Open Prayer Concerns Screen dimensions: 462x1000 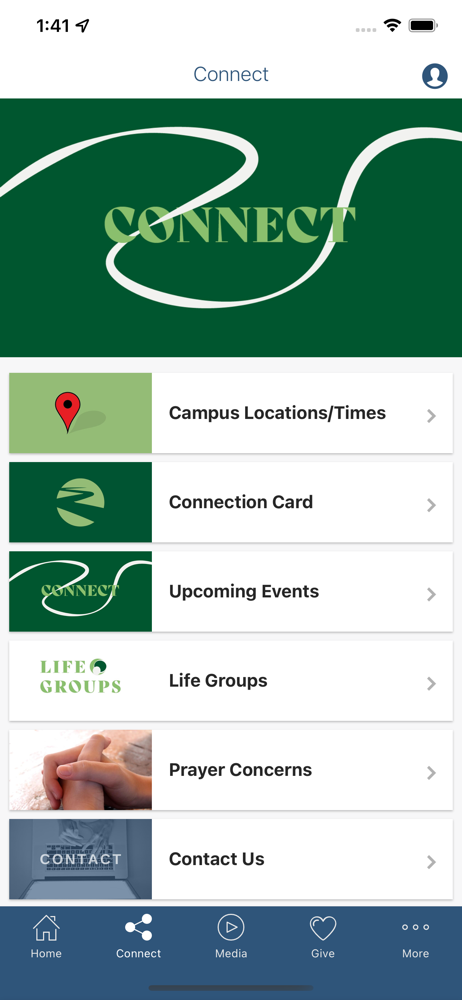[231, 770]
